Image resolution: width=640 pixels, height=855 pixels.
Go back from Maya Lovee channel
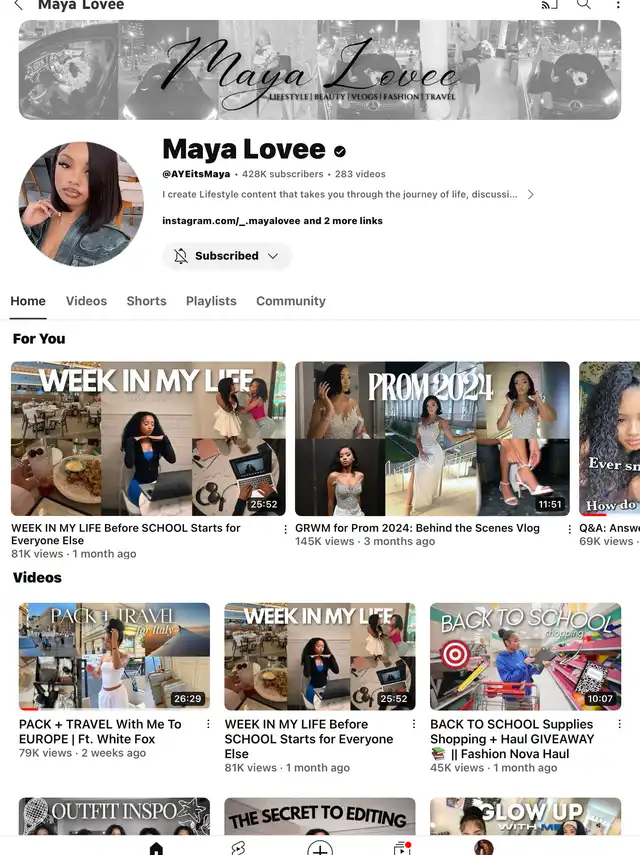[18, 5]
